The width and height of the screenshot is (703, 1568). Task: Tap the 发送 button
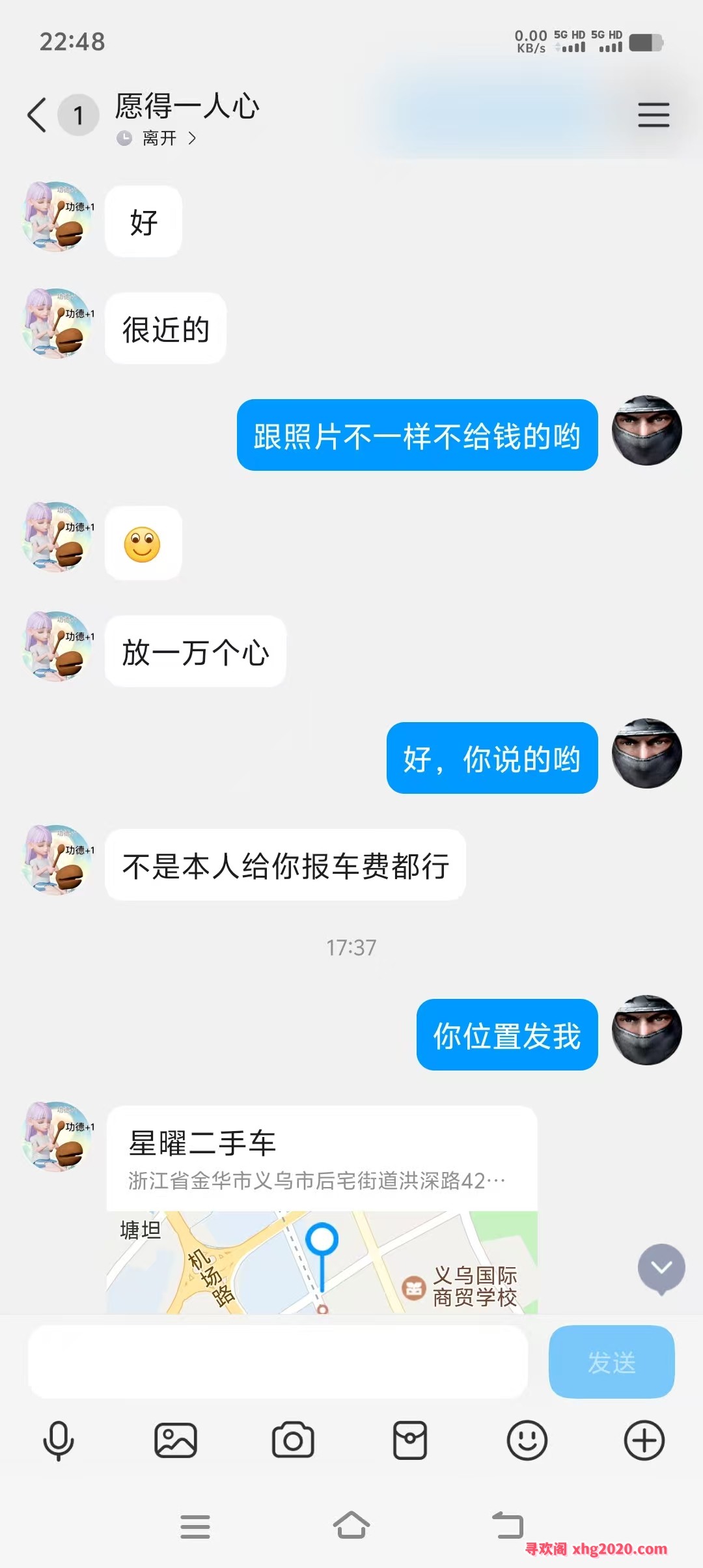(611, 1362)
